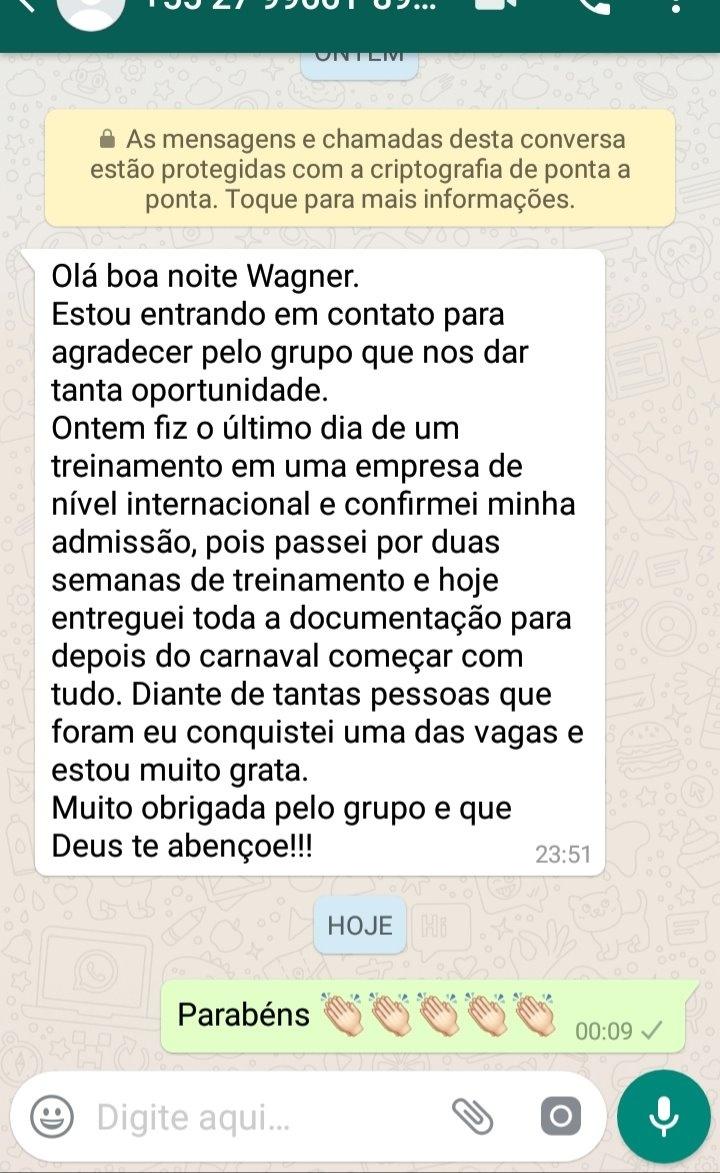The width and height of the screenshot is (720, 1173).
Task: Tap the microphone voice message button
Action: coord(664,1116)
